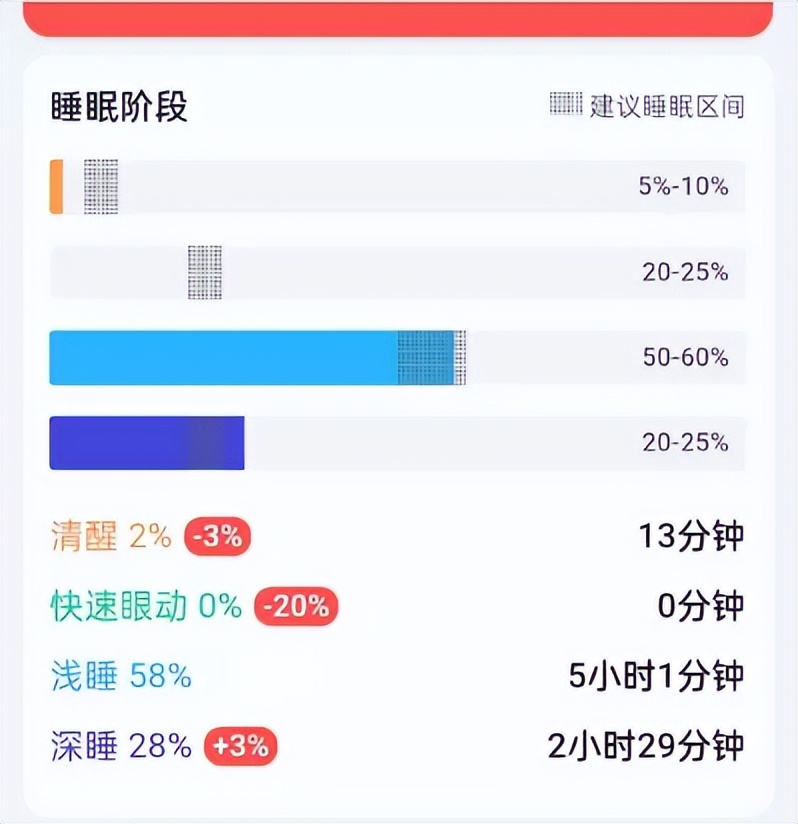This screenshot has height=824, width=798.
Task: Click the empty 快速眼动 stage bar
Action: [x=400, y=272]
